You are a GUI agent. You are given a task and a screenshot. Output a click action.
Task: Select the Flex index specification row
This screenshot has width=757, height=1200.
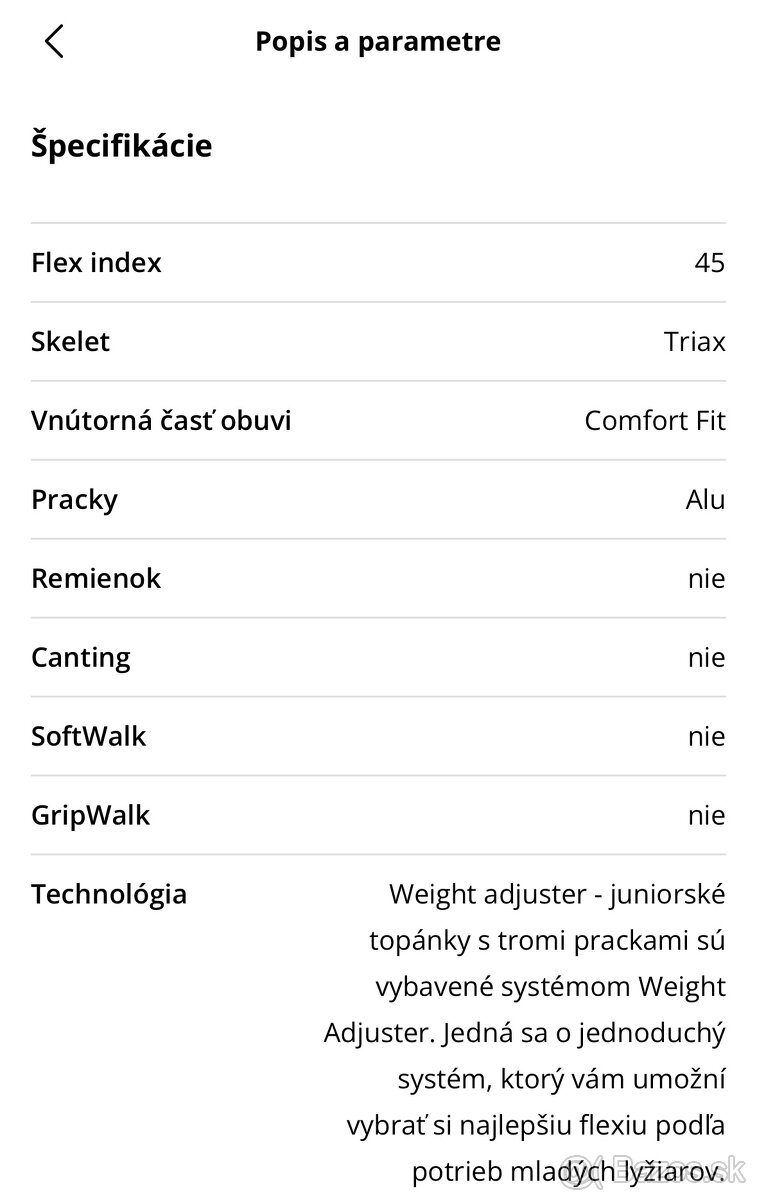pyautogui.click(x=378, y=262)
